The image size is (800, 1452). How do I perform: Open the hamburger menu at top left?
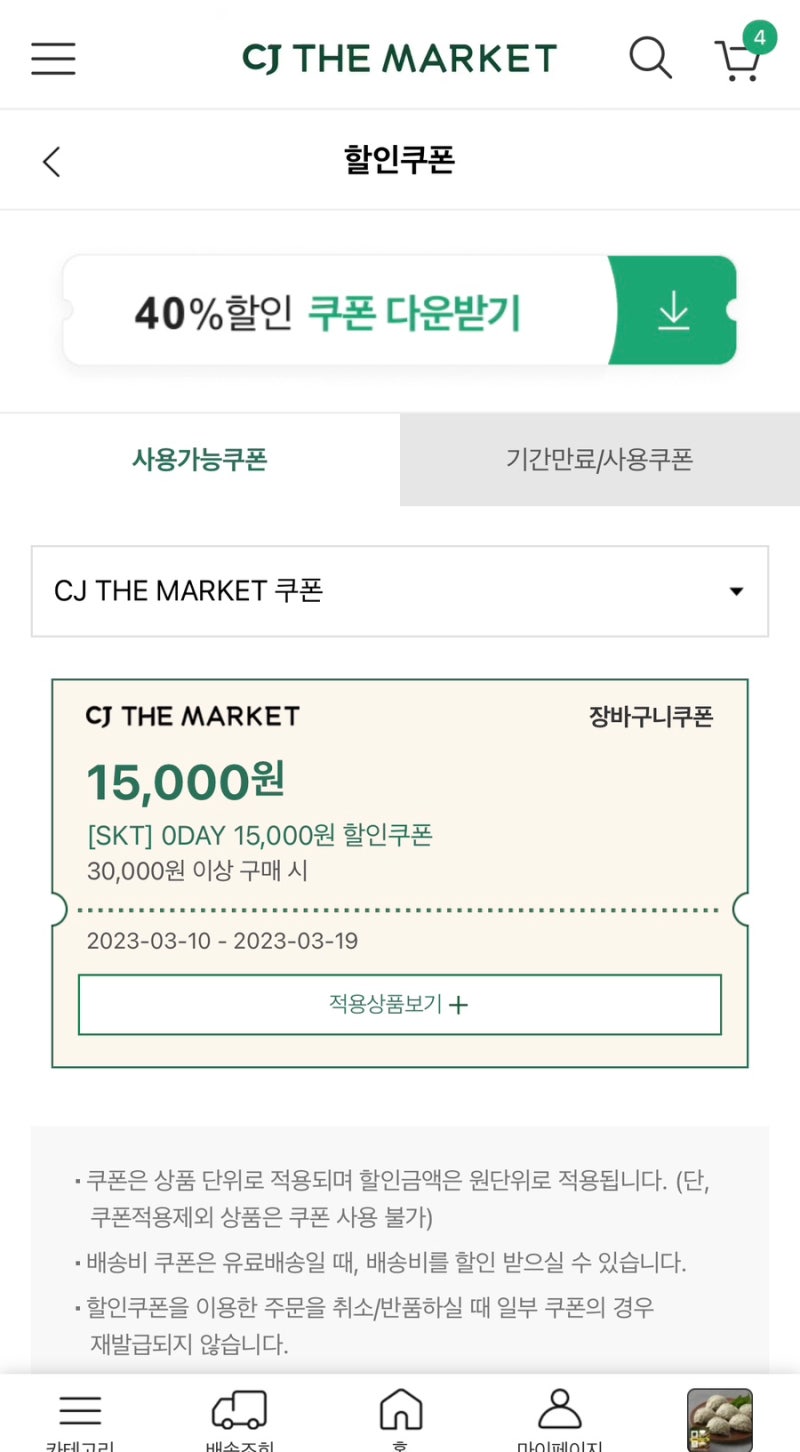[x=52, y=59]
